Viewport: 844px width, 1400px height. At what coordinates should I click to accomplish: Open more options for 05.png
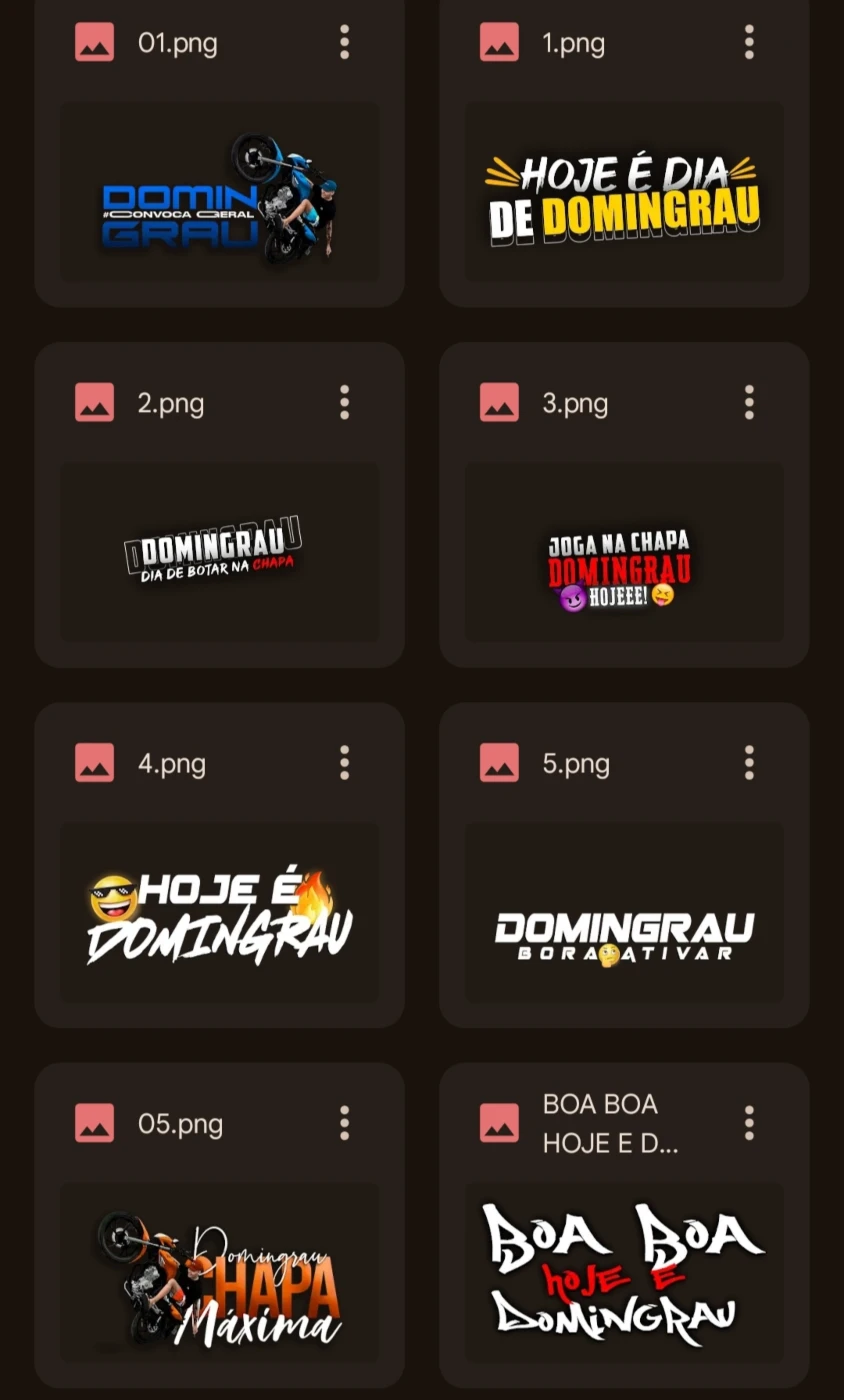click(344, 1123)
